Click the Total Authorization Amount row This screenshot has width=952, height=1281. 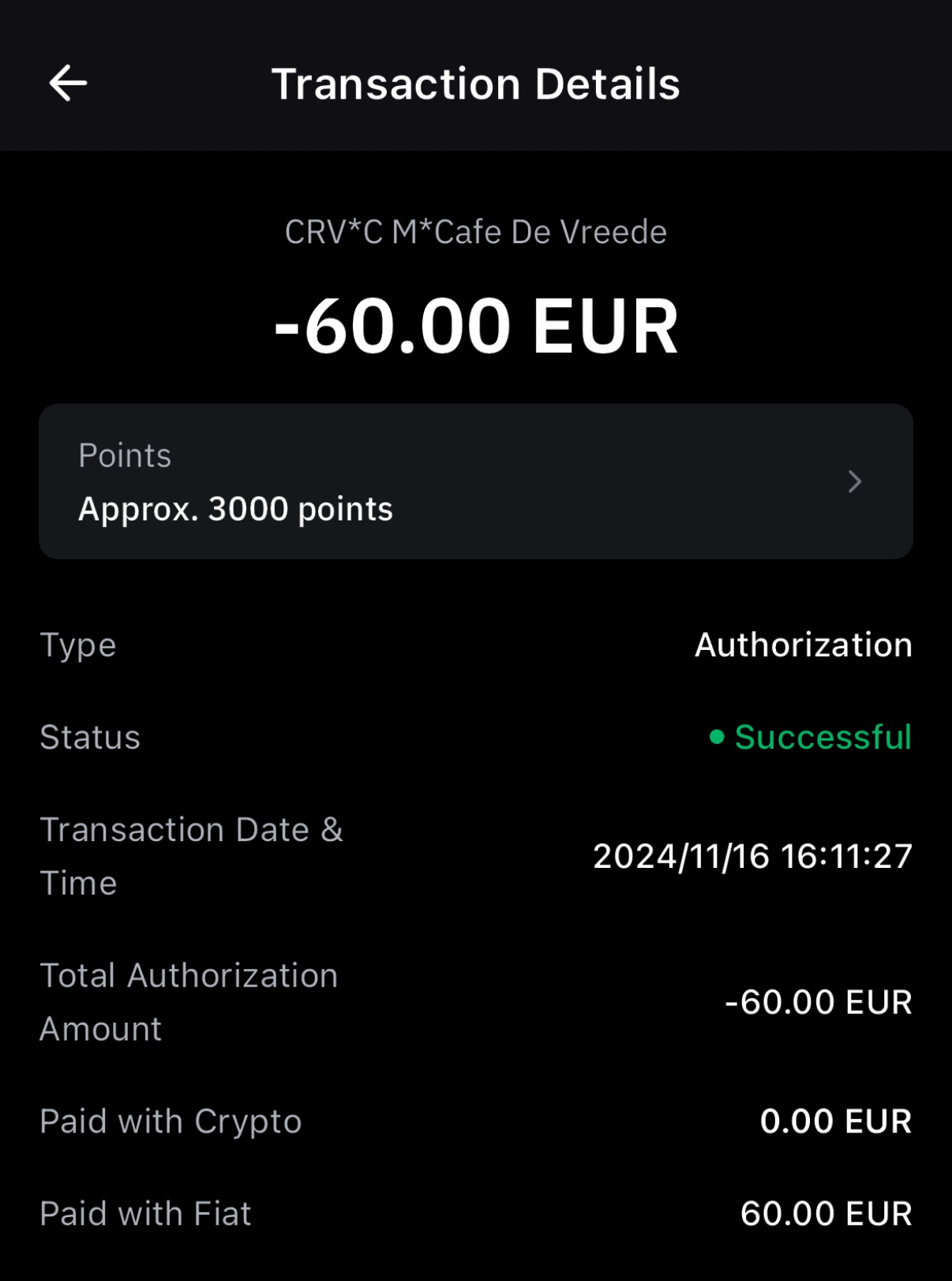click(x=476, y=1001)
